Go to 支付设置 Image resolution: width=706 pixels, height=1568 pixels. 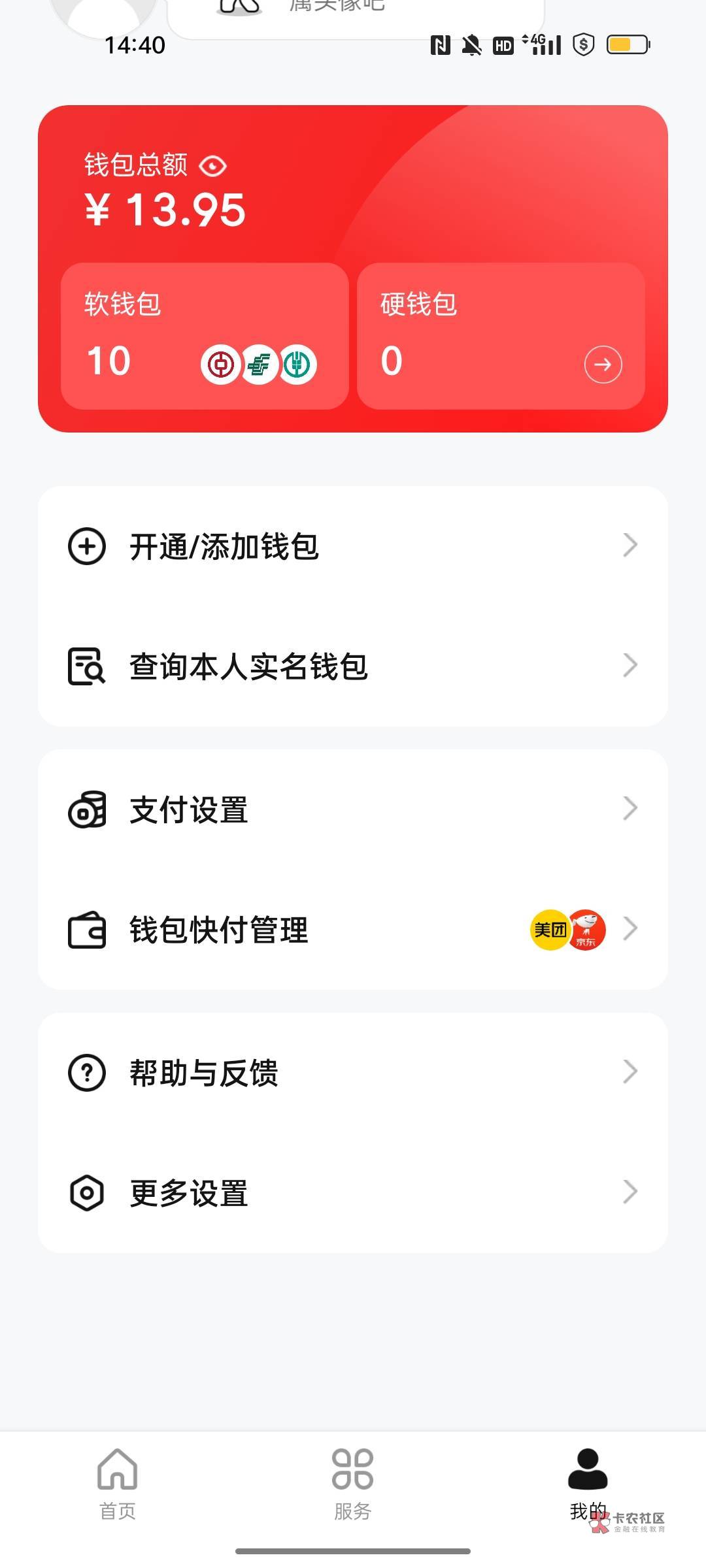pos(353,809)
